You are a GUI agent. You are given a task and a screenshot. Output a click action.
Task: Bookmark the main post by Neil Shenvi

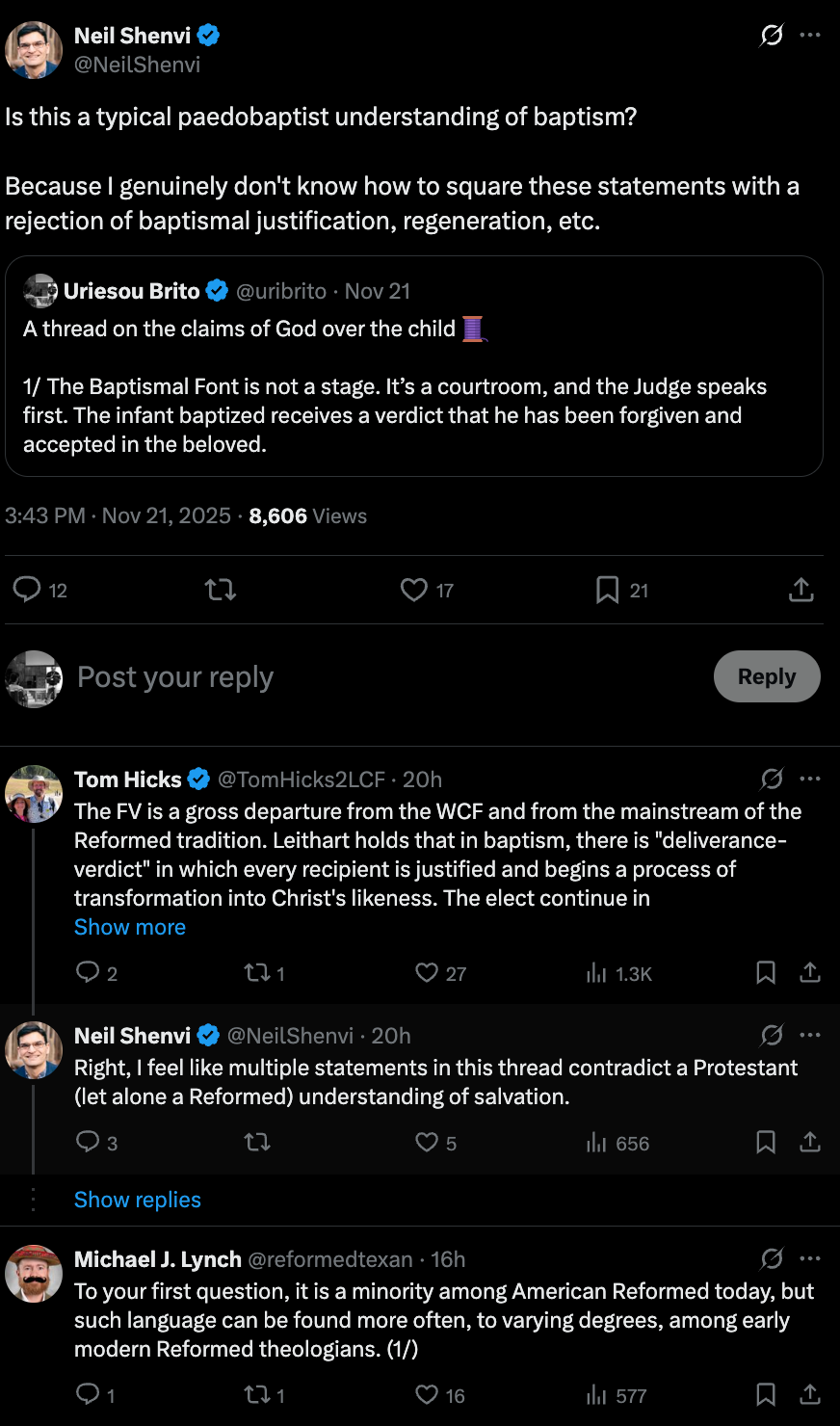[607, 590]
